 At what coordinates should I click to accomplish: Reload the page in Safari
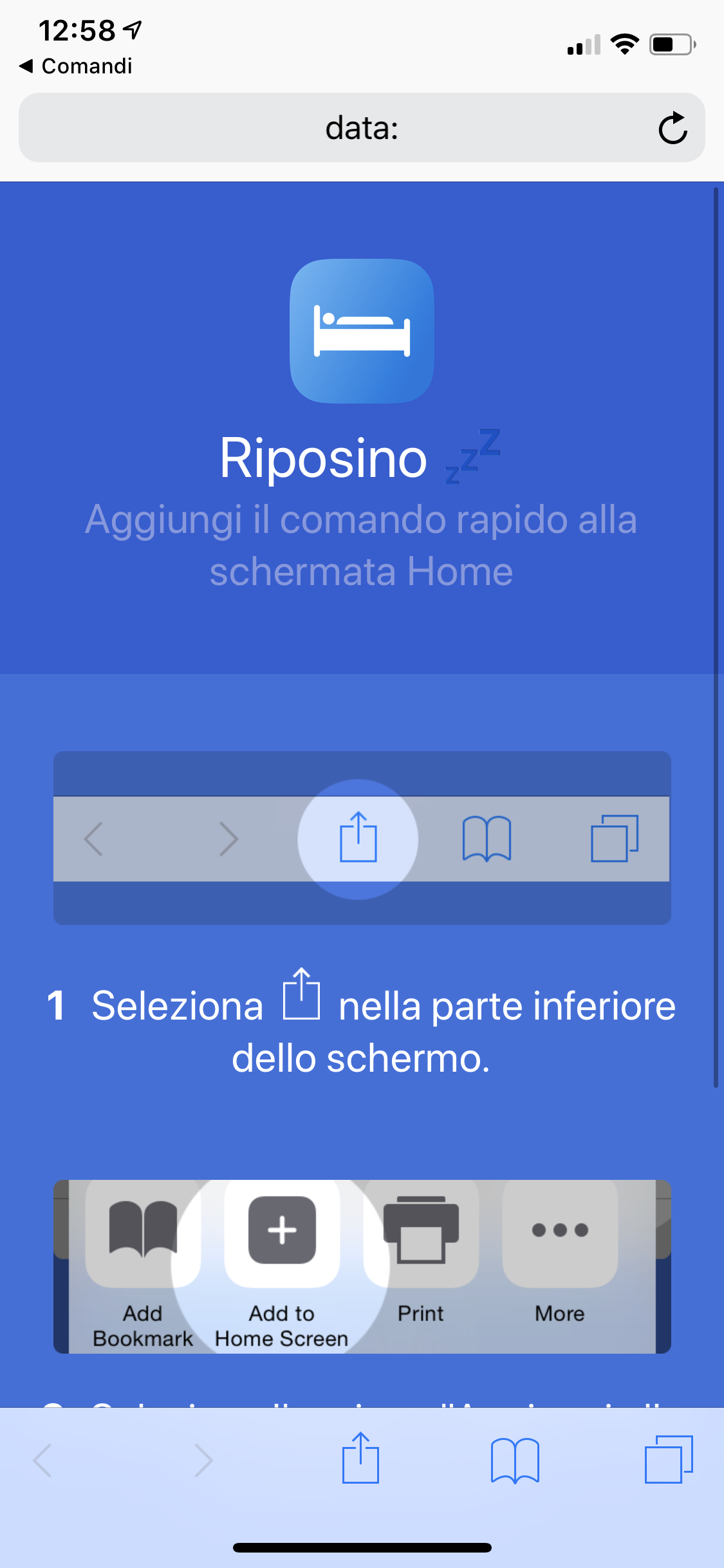673,127
